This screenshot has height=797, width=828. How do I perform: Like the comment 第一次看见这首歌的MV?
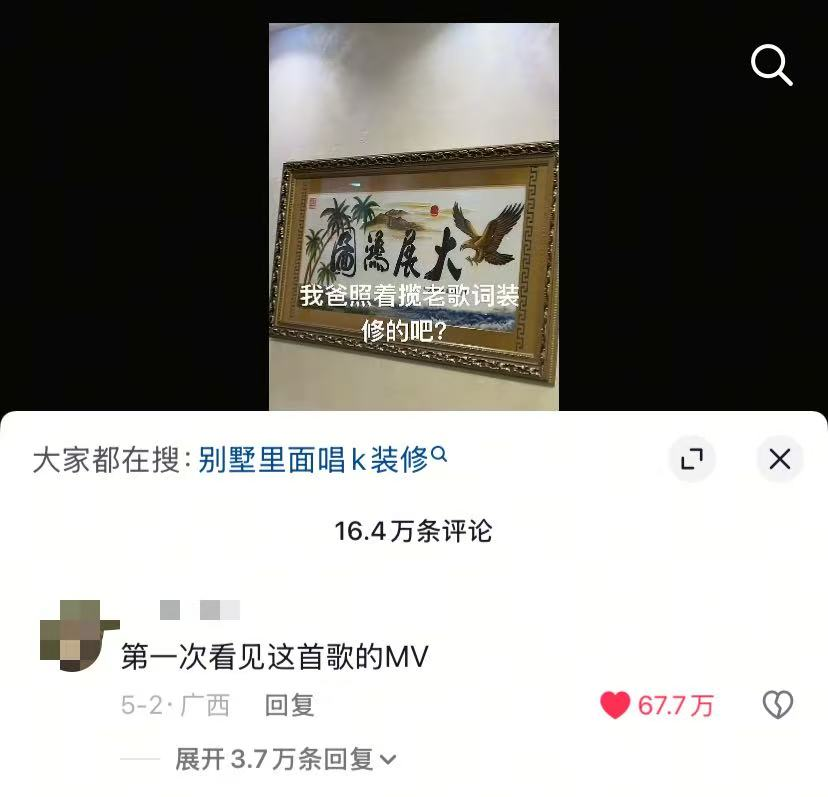tap(615, 705)
